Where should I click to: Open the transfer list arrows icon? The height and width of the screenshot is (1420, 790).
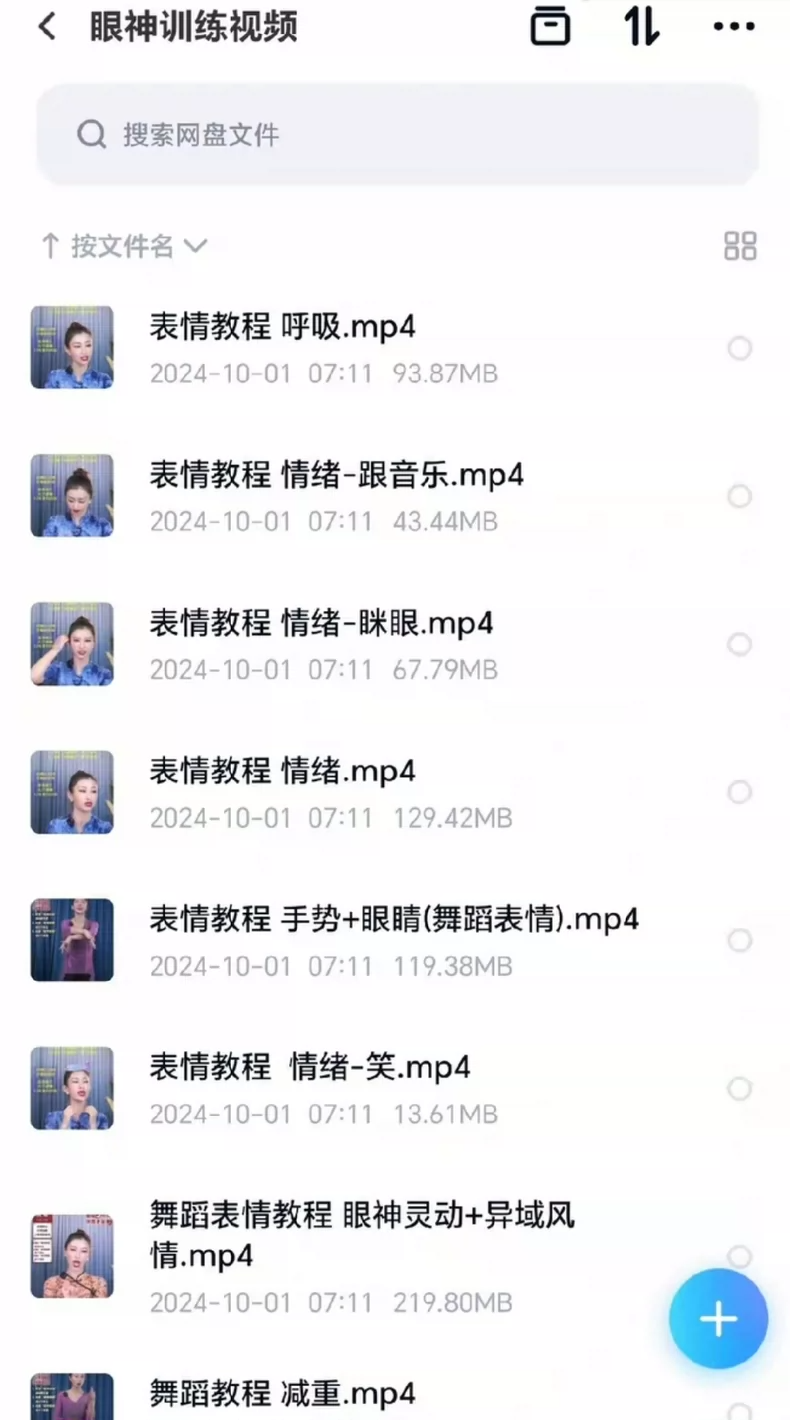[x=641, y=26]
